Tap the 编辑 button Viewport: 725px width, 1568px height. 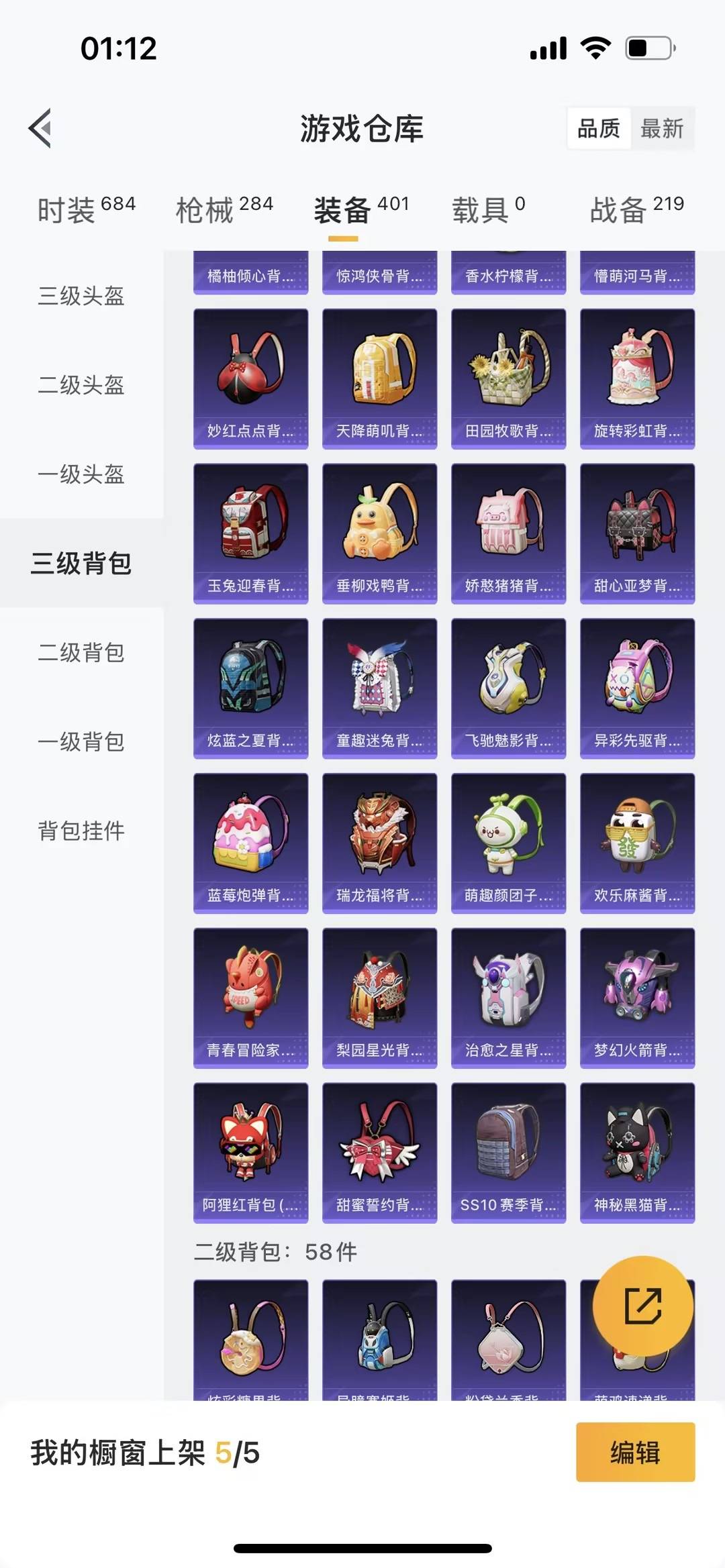pos(634,1466)
